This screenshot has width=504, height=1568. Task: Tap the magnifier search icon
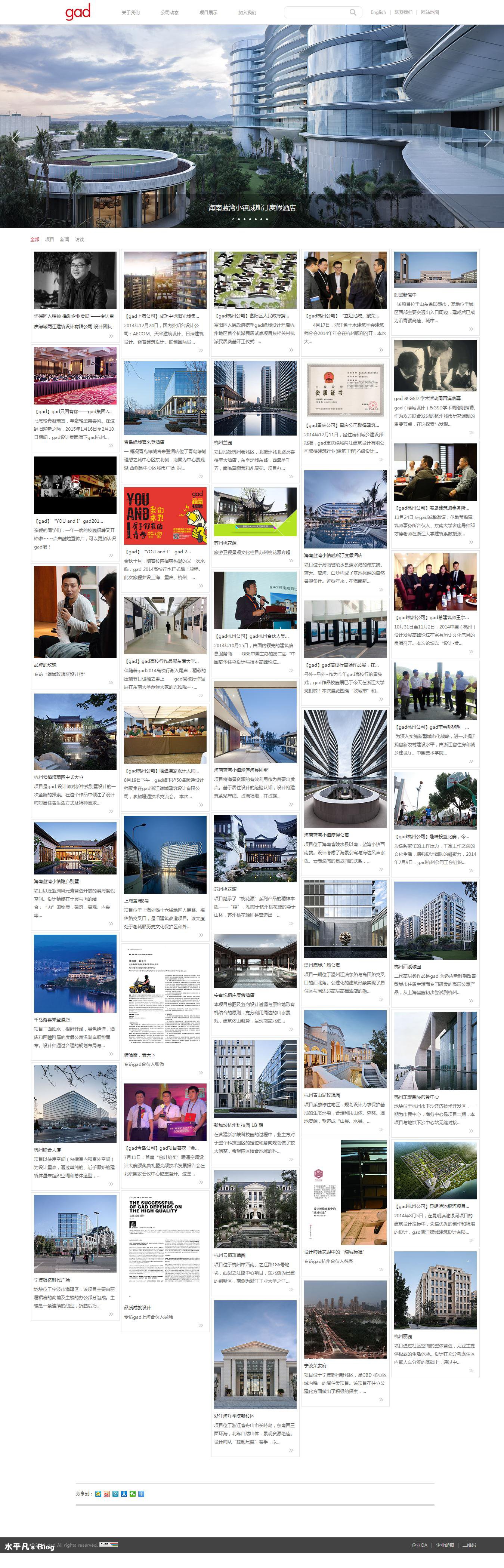click(353, 12)
